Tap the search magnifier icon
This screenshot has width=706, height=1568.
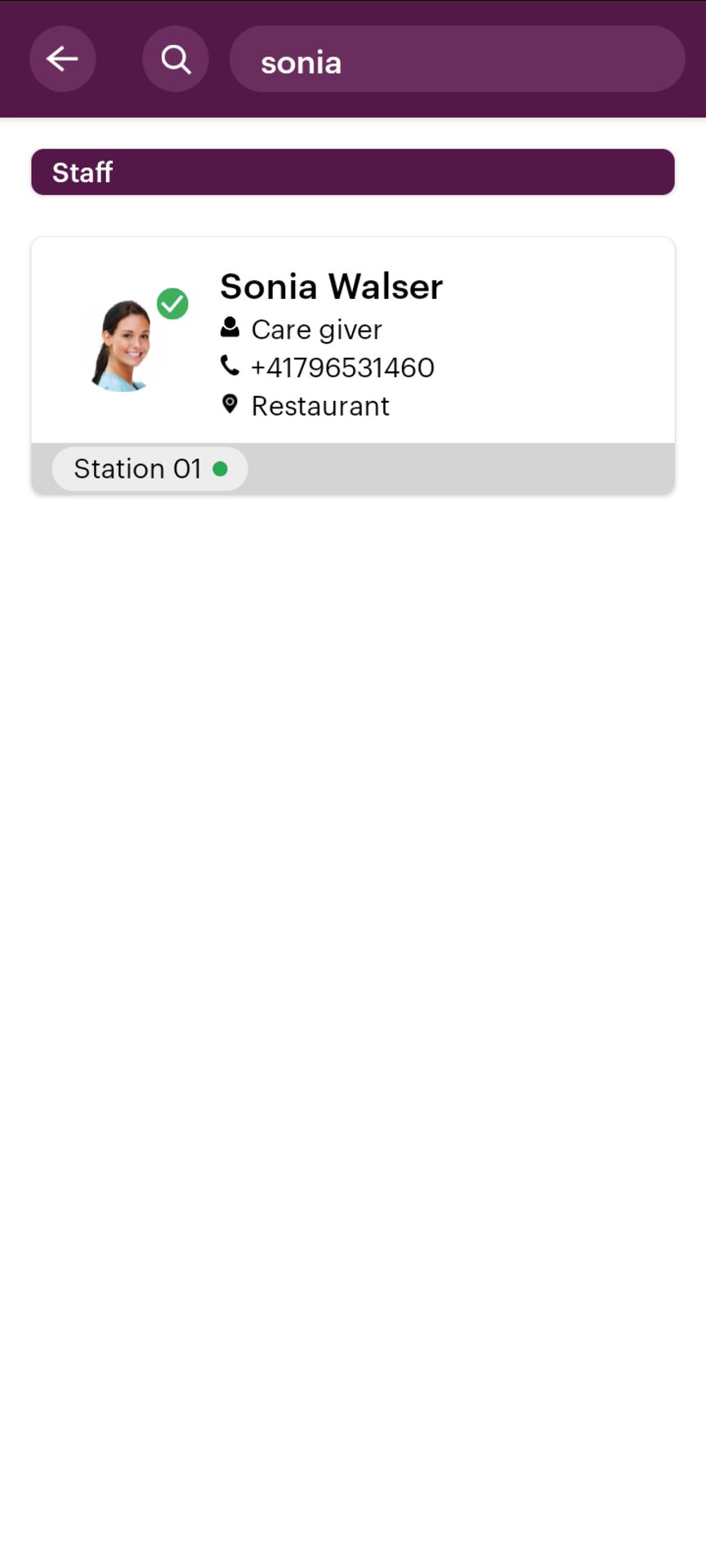click(175, 59)
